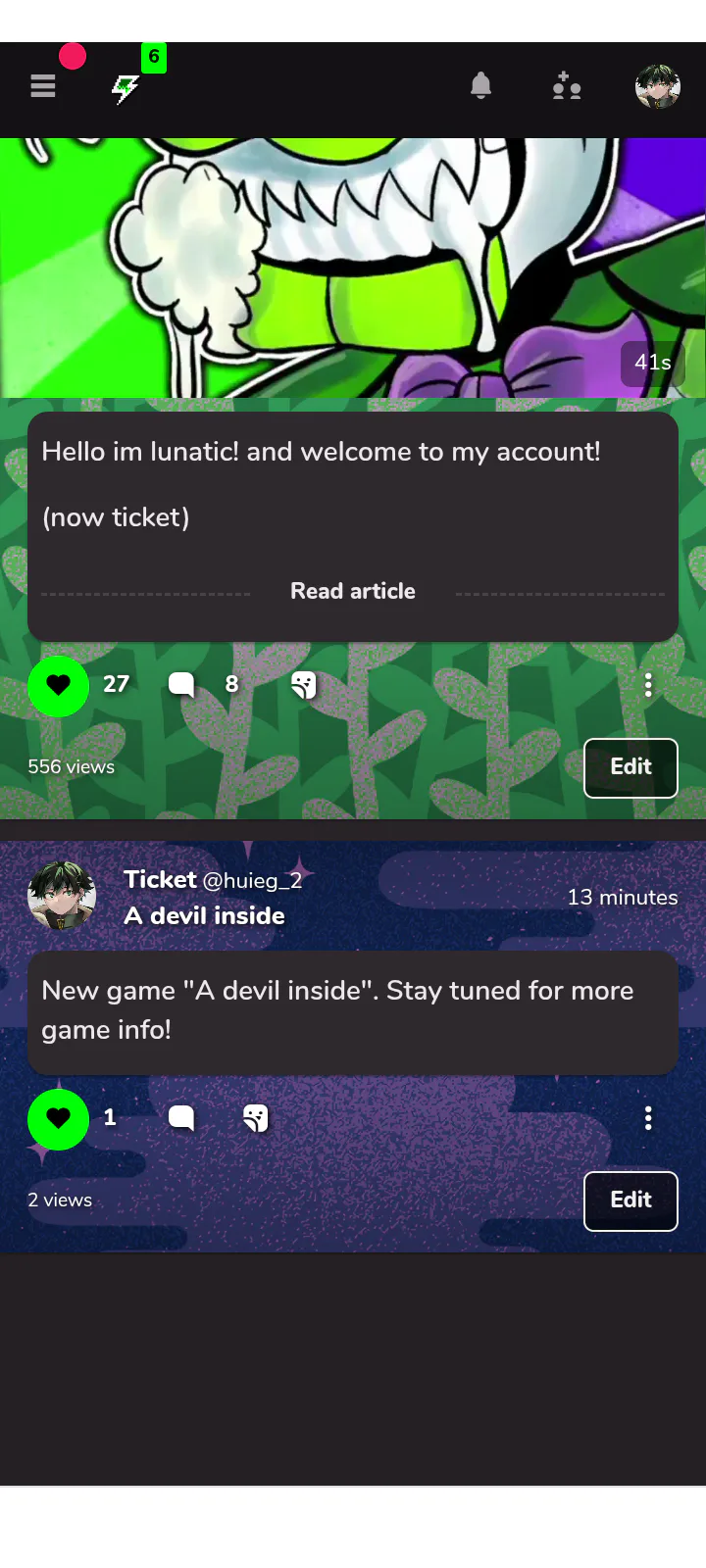Open the A devil inside game link
The image size is (706, 1568).
click(204, 915)
